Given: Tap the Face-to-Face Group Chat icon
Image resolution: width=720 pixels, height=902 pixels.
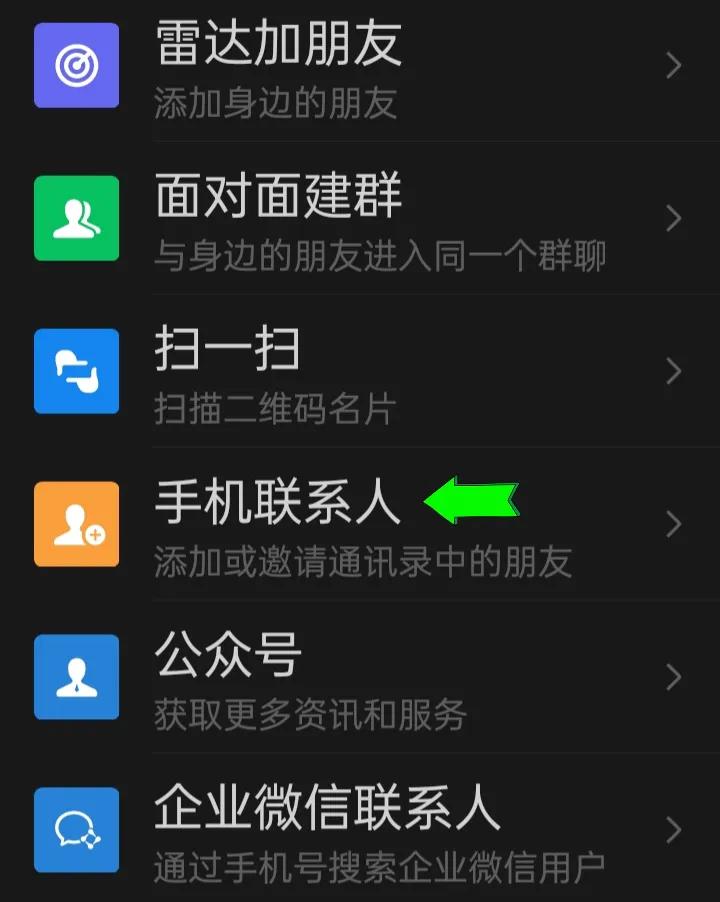Looking at the screenshot, I should tap(76, 218).
